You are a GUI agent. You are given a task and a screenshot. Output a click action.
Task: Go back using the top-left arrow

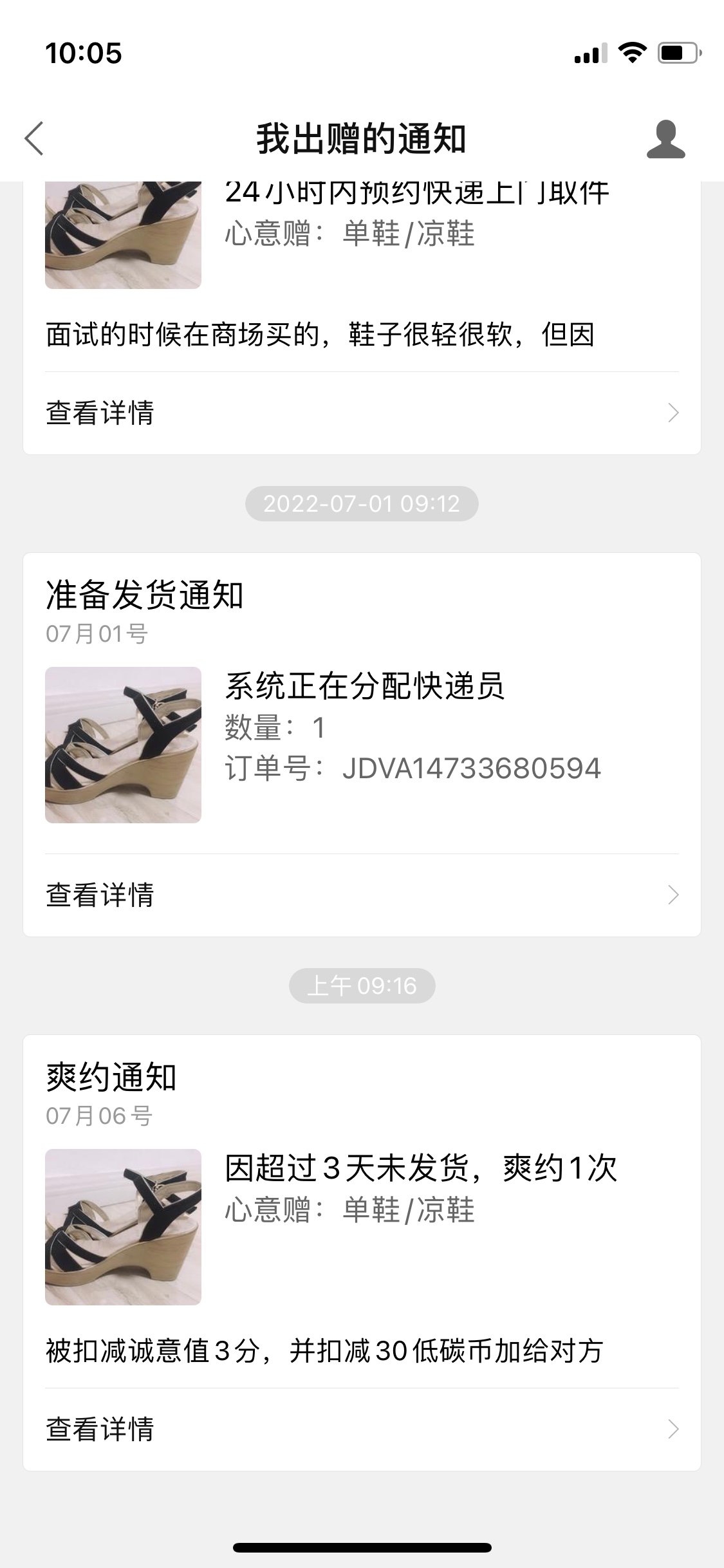tap(35, 138)
